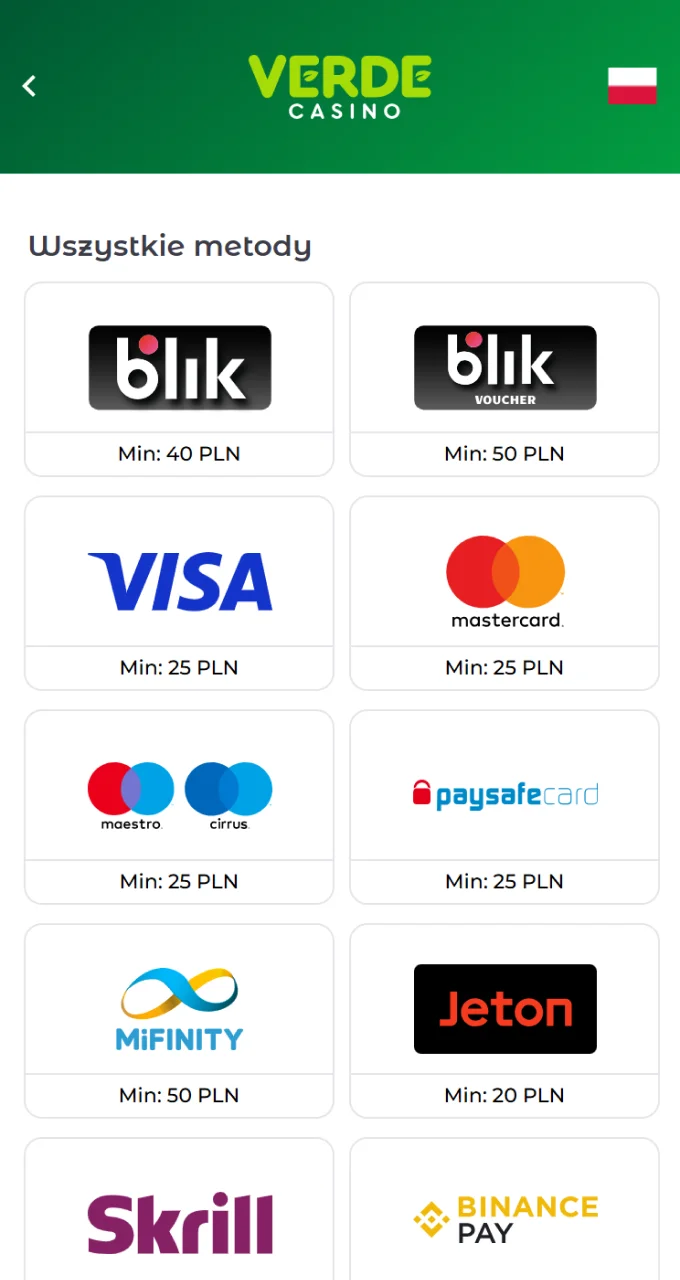Image resolution: width=680 pixels, height=1280 pixels.
Task: Choose Binance Pay option
Action: (x=505, y=1220)
